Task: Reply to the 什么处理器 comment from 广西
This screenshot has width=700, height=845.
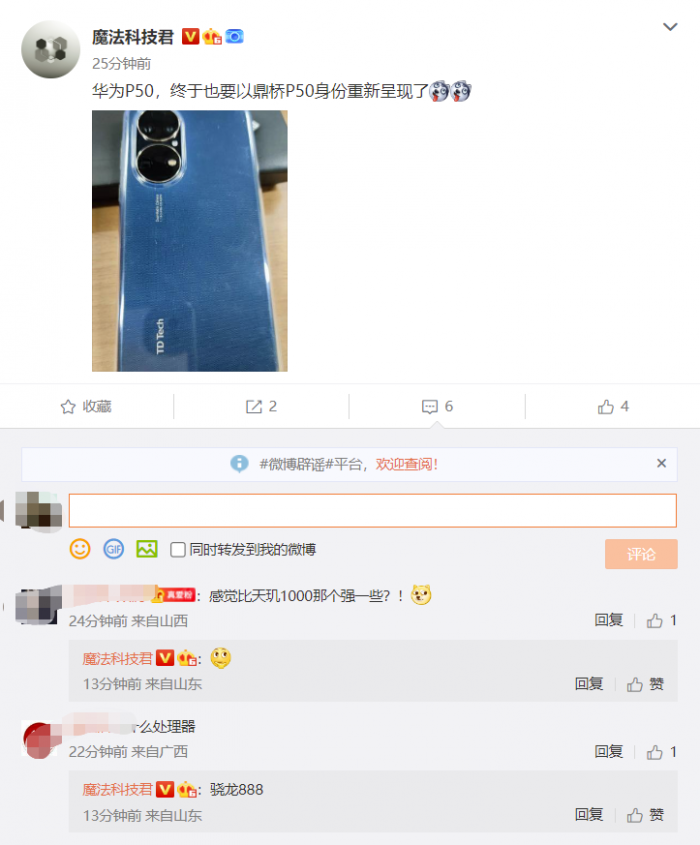Action: point(608,751)
